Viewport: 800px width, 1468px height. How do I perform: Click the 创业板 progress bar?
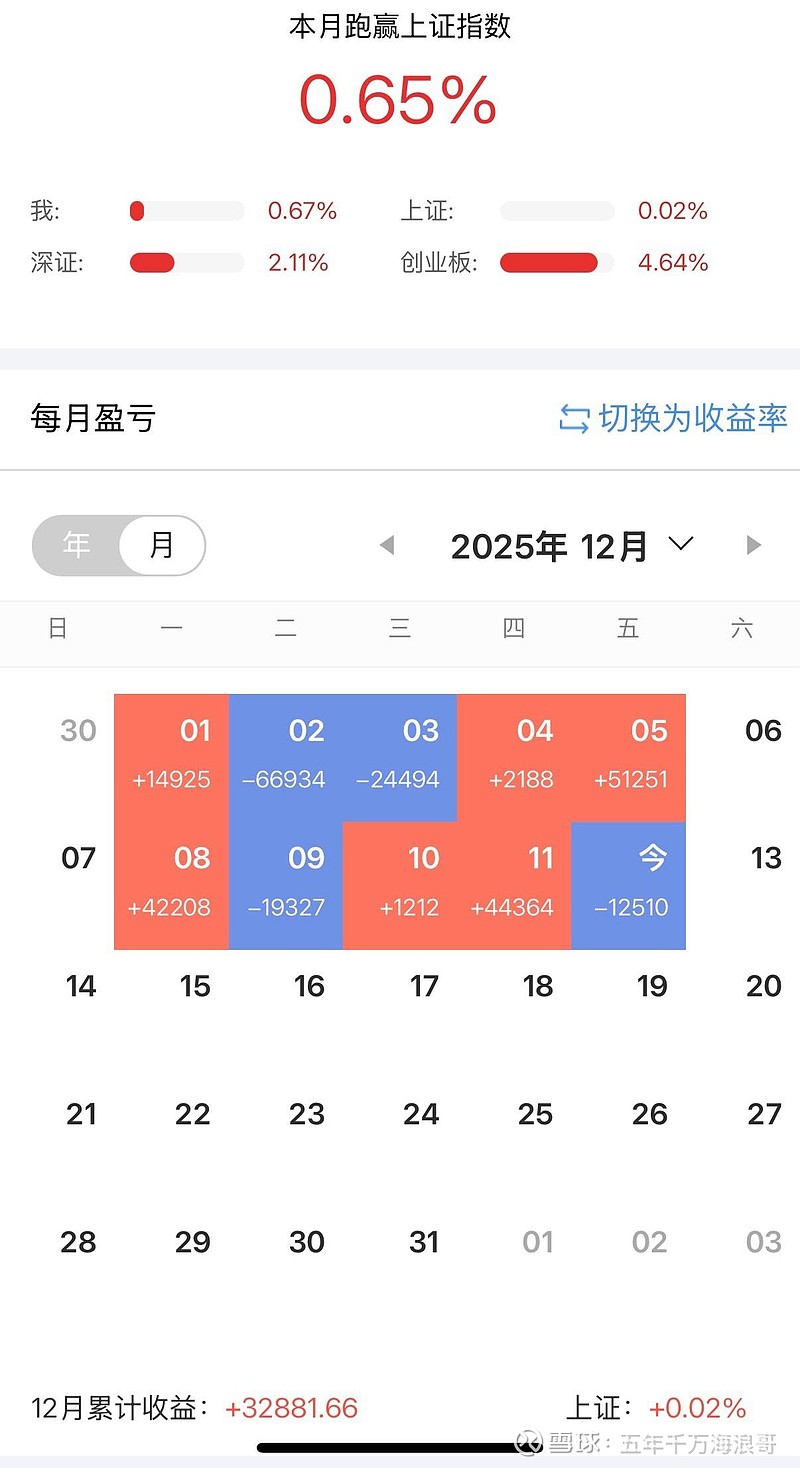[557, 262]
